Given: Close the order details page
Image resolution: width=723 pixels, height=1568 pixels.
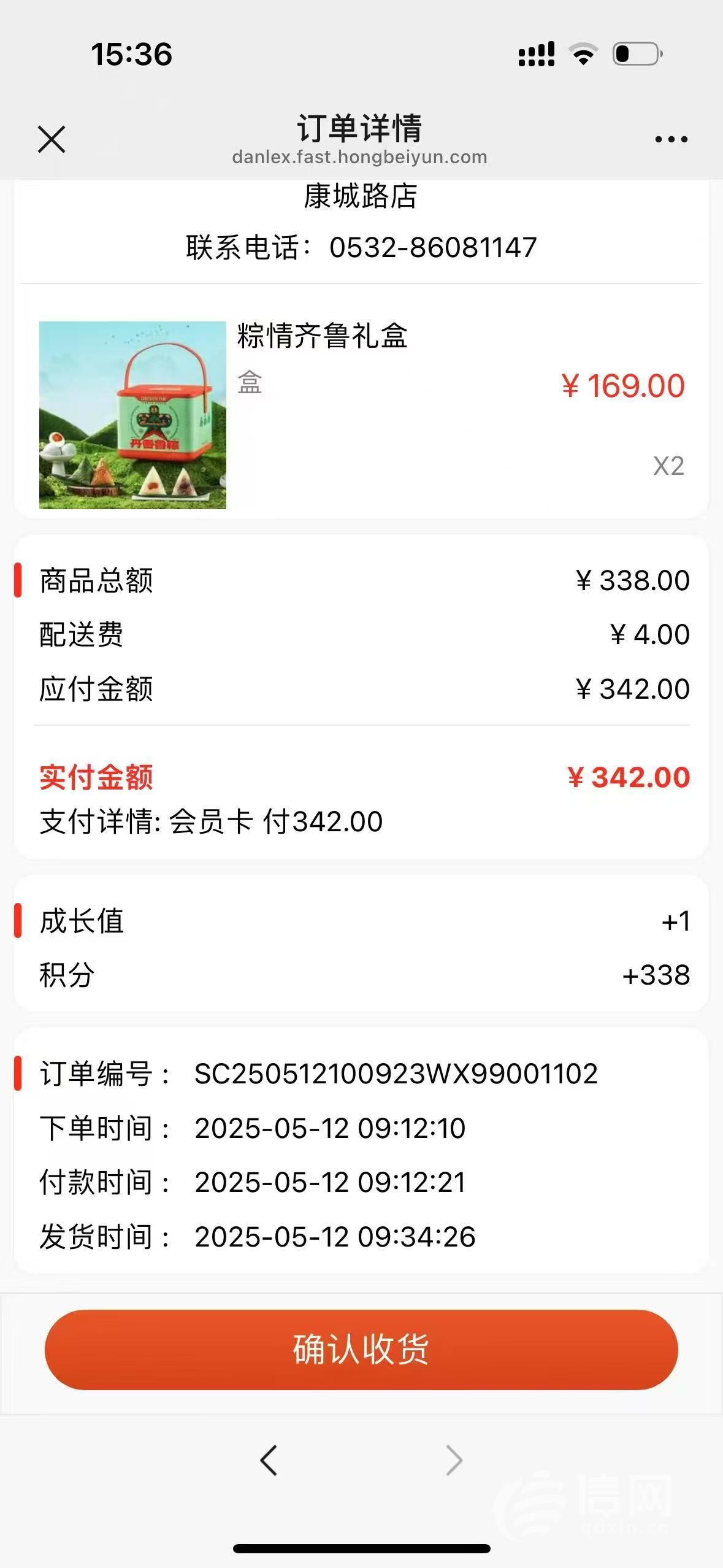Looking at the screenshot, I should coord(52,139).
